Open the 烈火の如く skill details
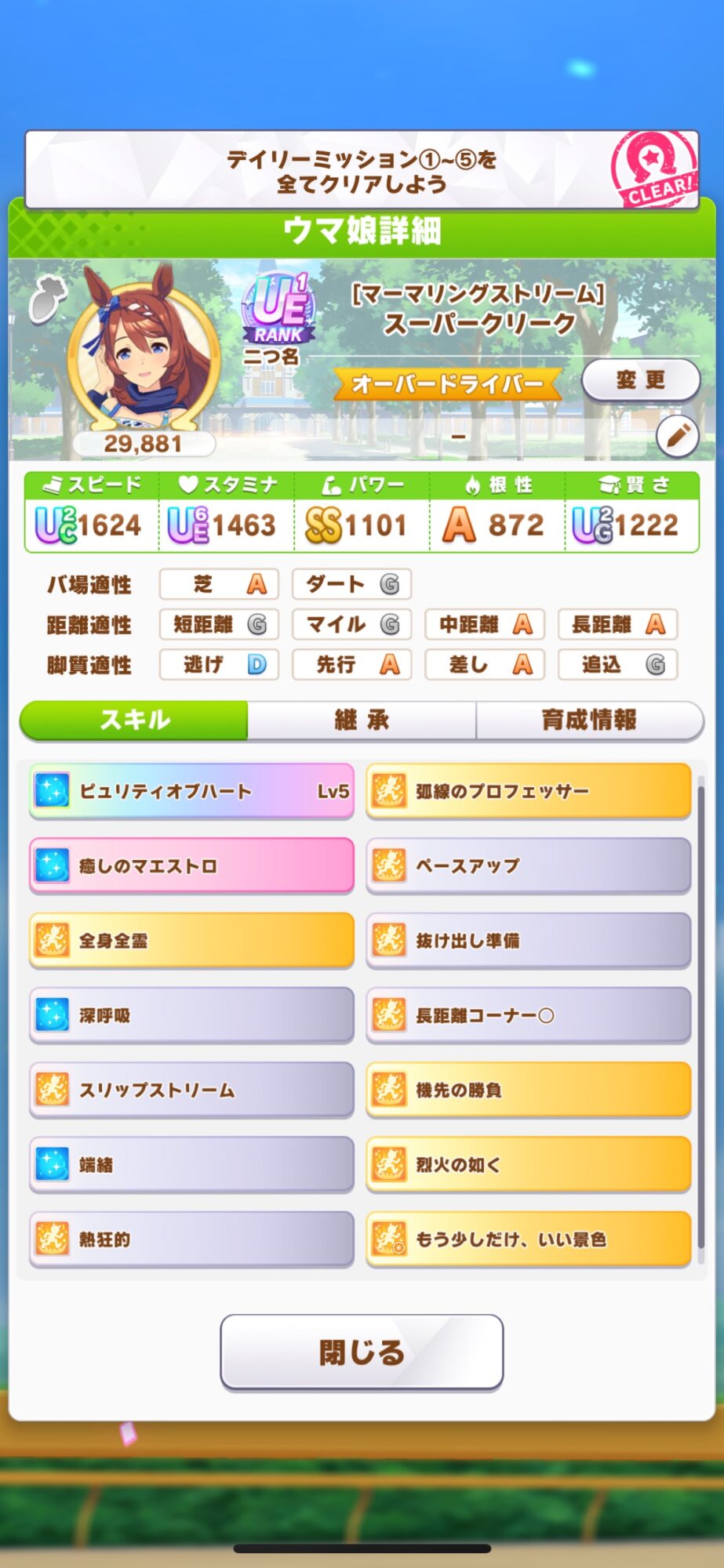This screenshot has height=1568, width=724. (x=528, y=1164)
